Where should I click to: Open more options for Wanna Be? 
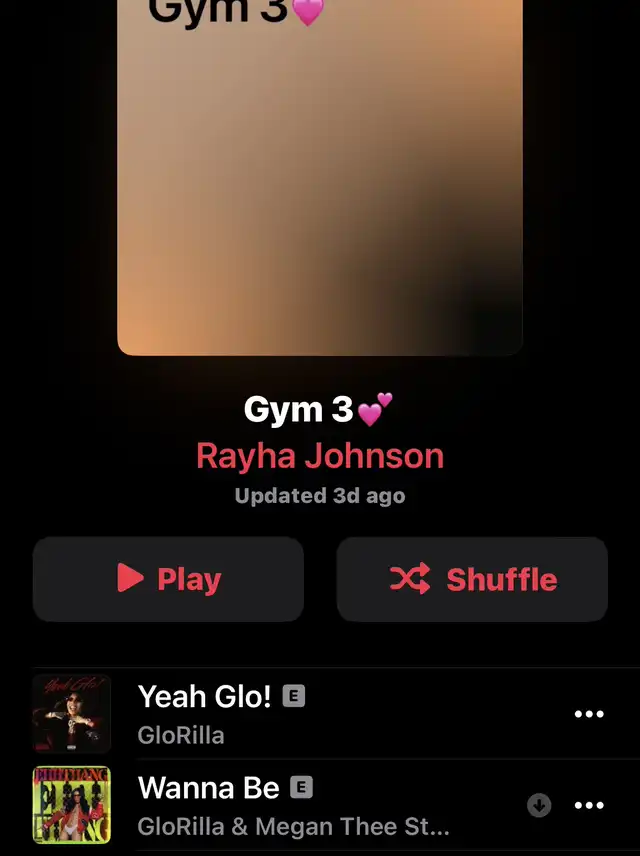click(589, 805)
